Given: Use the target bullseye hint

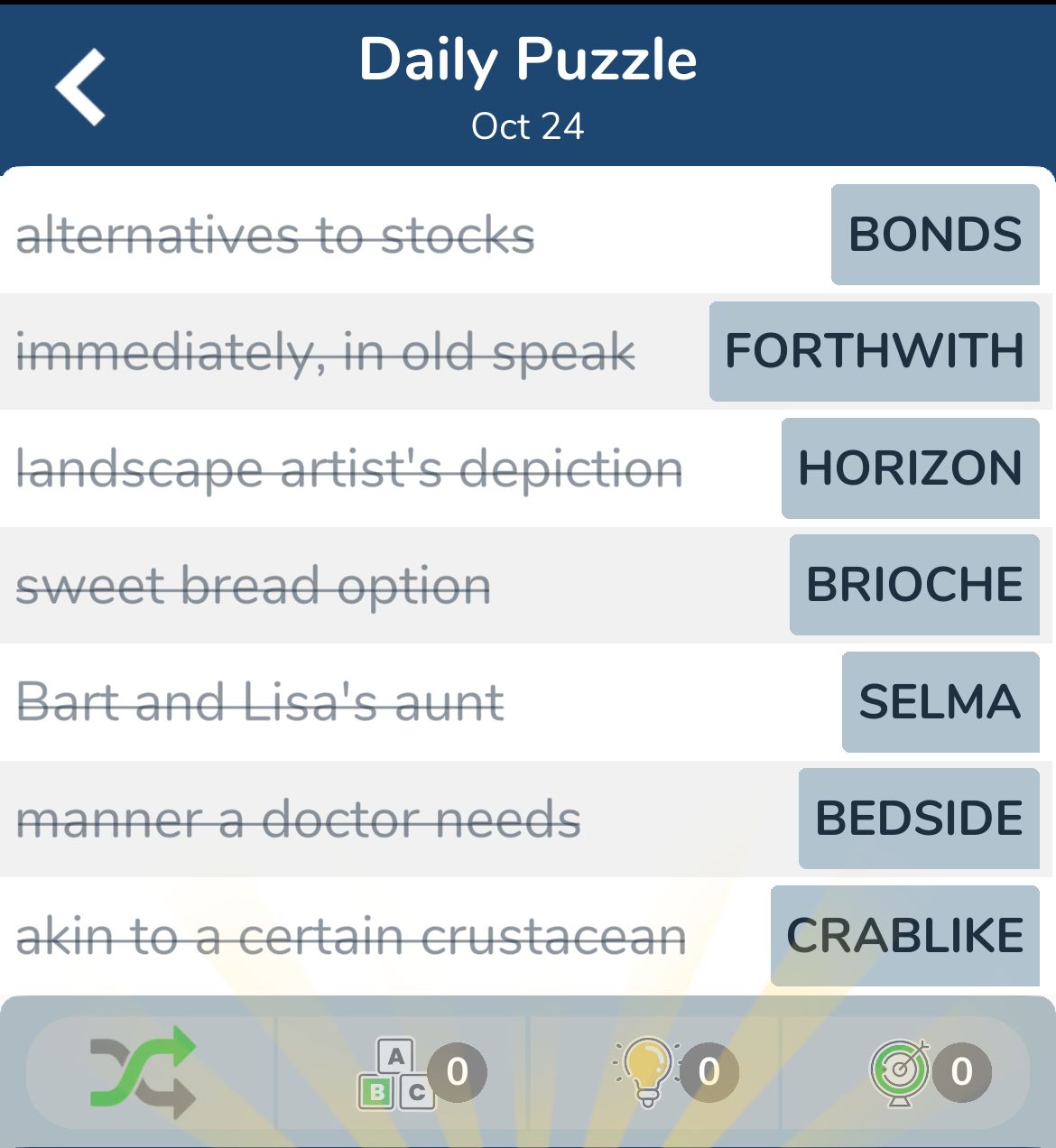Looking at the screenshot, I should (x=900, y=1072).
